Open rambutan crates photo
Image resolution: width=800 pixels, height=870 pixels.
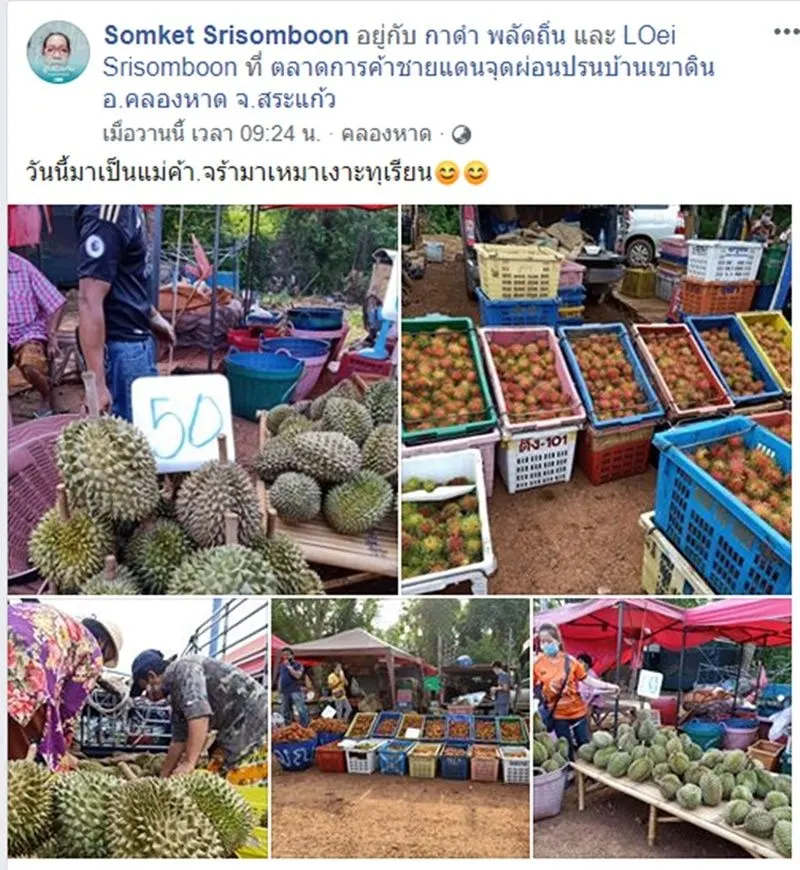(x=596, y=400)
